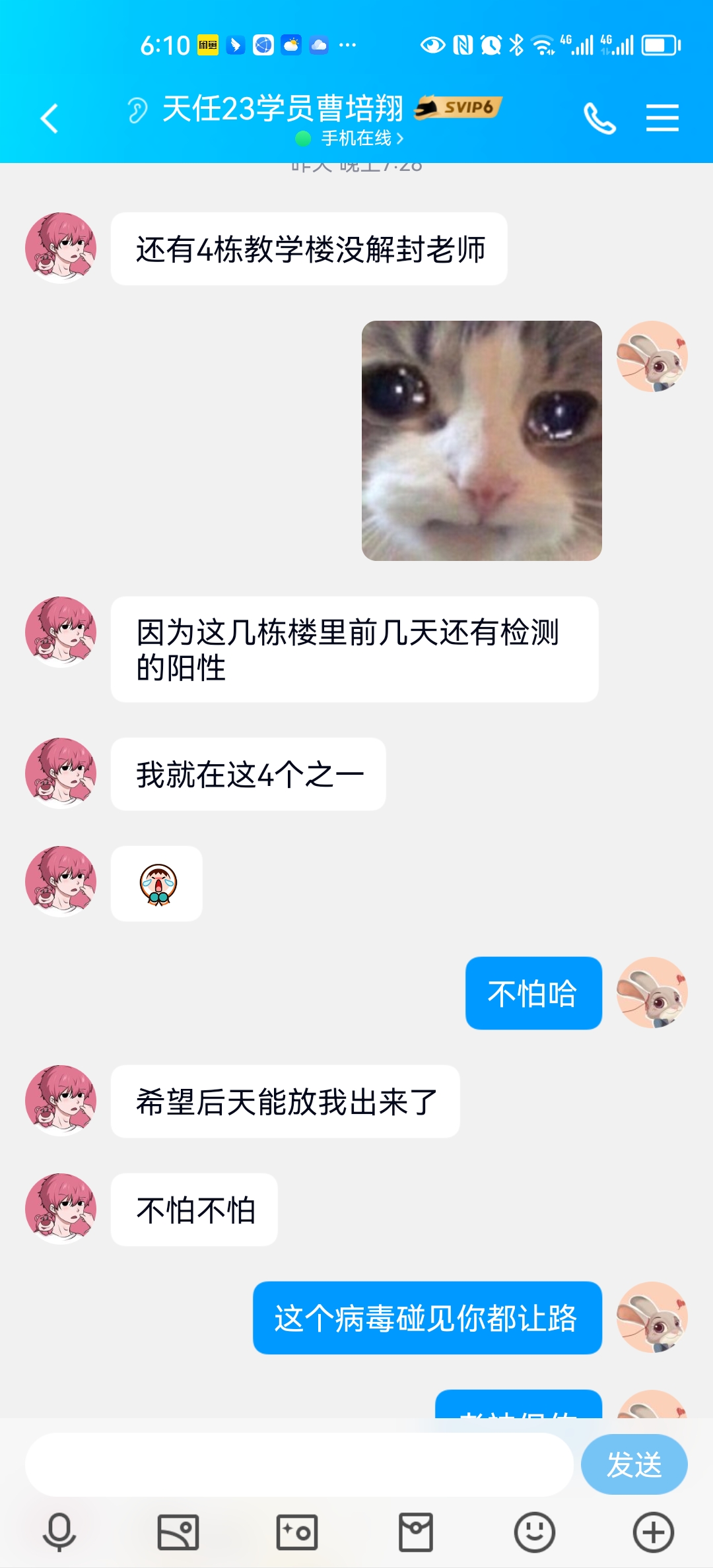Viewport: 713px width, 1568px height.
Task: Send a red packet
Action: (416, 1532)
